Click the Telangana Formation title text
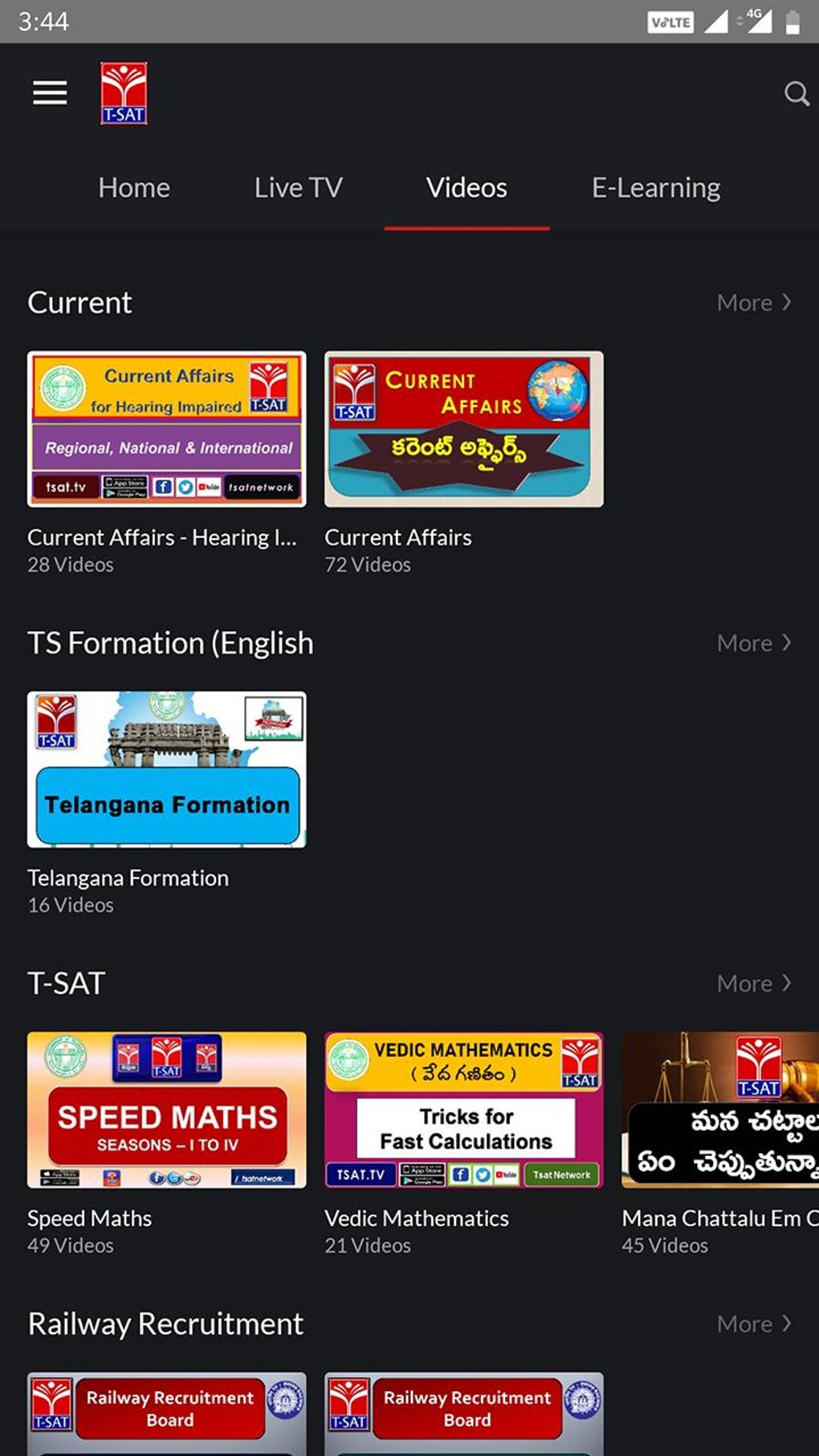819x1456 pixels. [x=127, y=878]
